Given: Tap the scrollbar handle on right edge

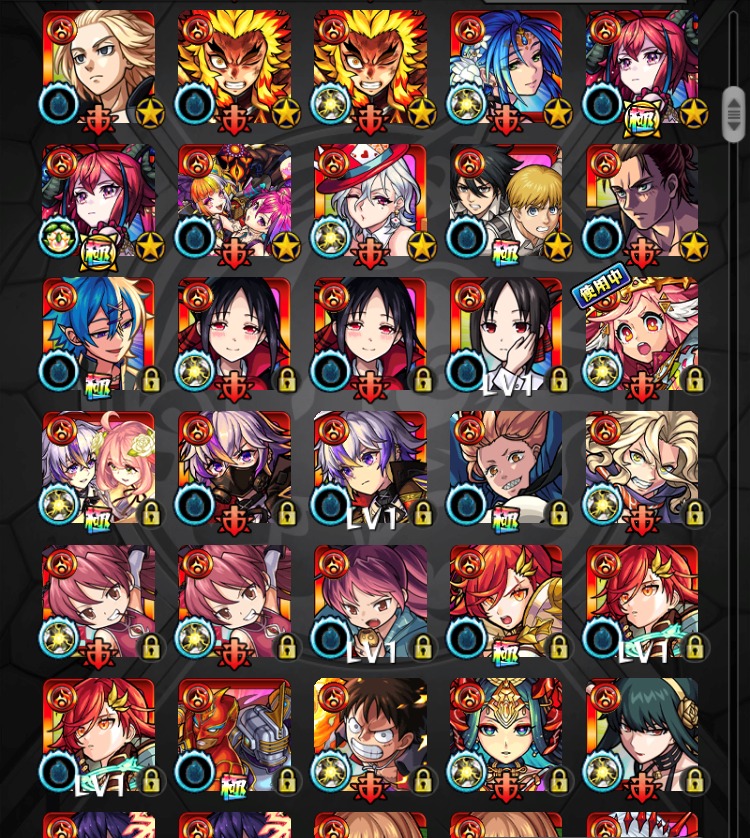Looking at the screenshot, I should (x=733, y=113).
